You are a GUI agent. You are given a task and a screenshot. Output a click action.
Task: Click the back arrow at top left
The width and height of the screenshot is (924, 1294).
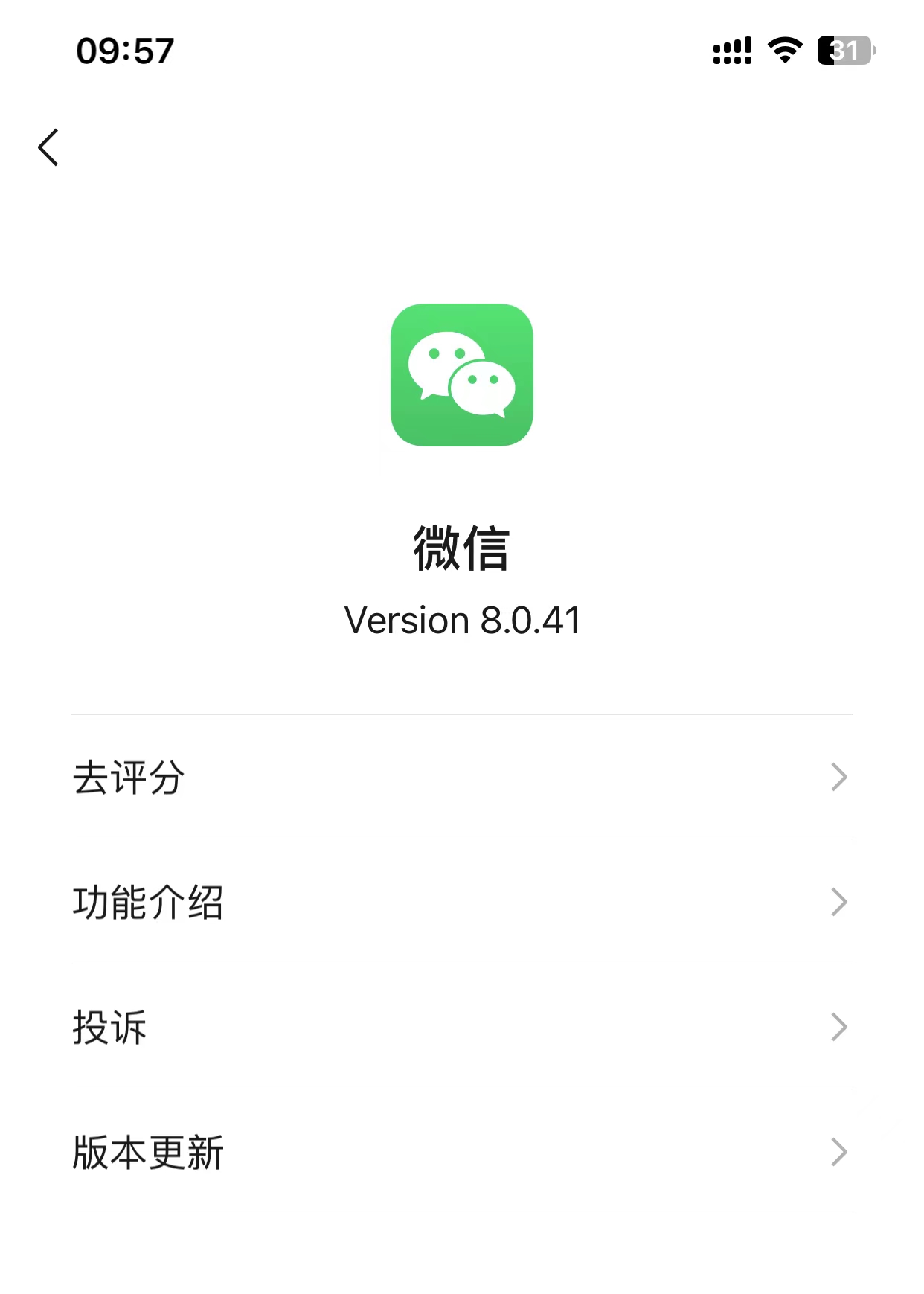[x=48, y=147]
